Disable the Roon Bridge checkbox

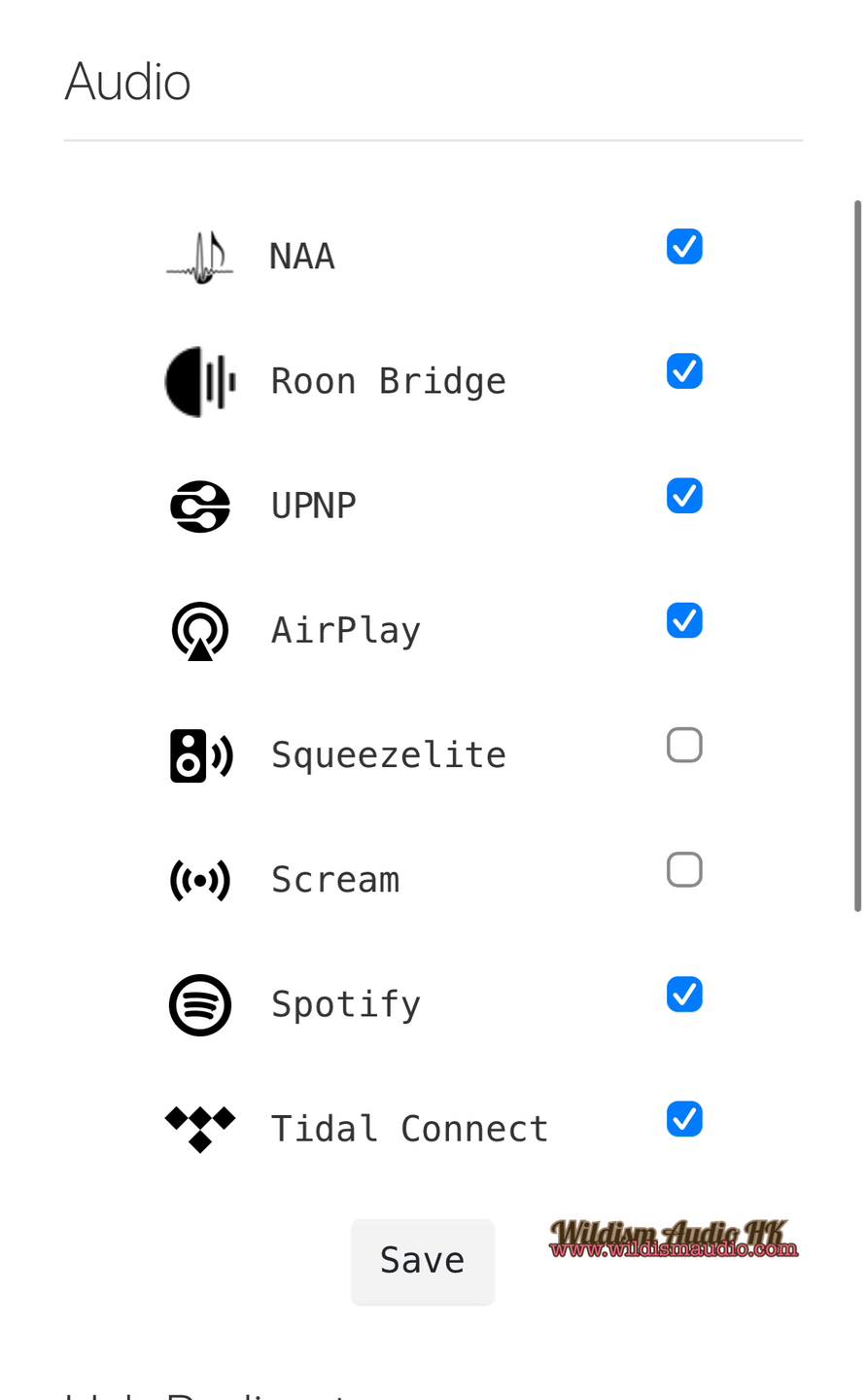click(684, 371)
